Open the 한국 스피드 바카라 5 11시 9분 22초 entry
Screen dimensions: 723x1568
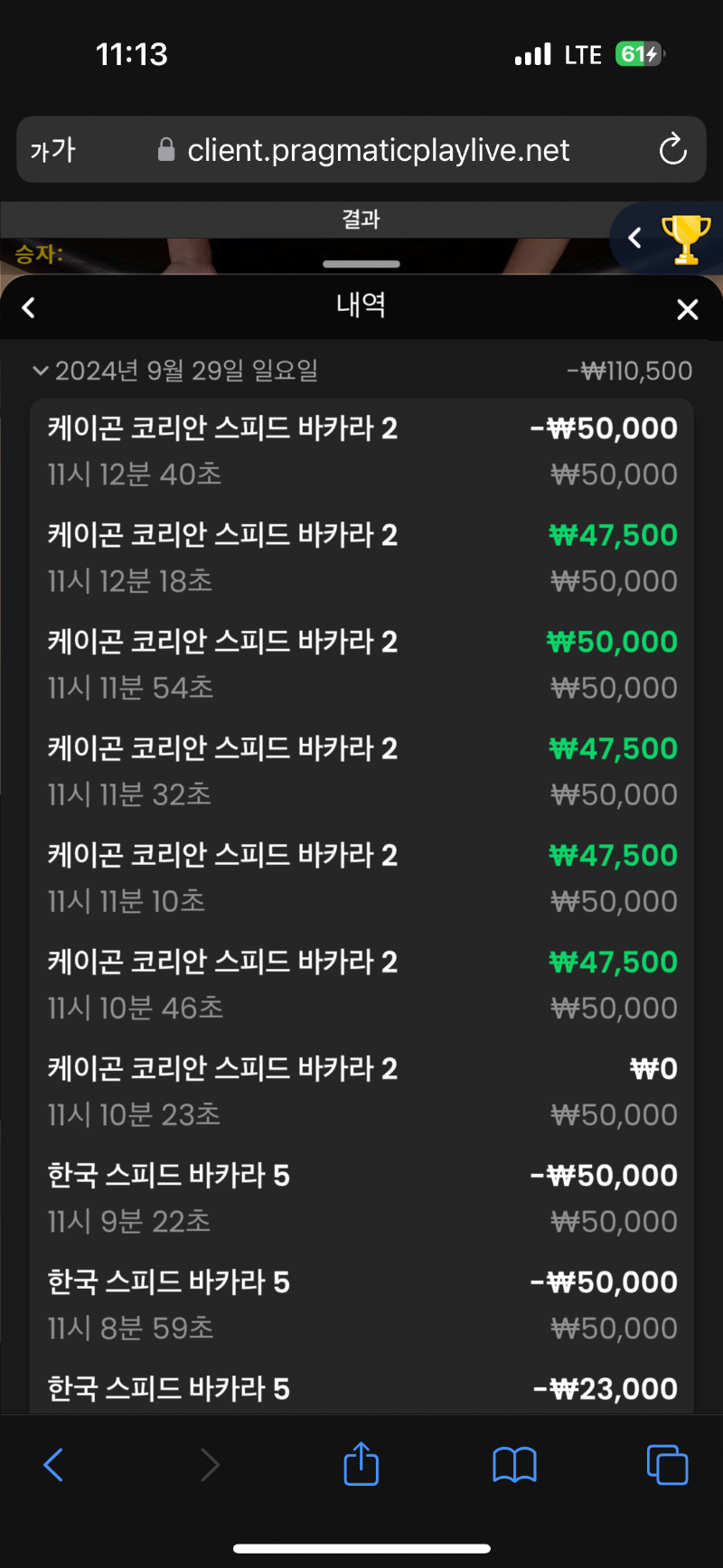[361, 1197]
